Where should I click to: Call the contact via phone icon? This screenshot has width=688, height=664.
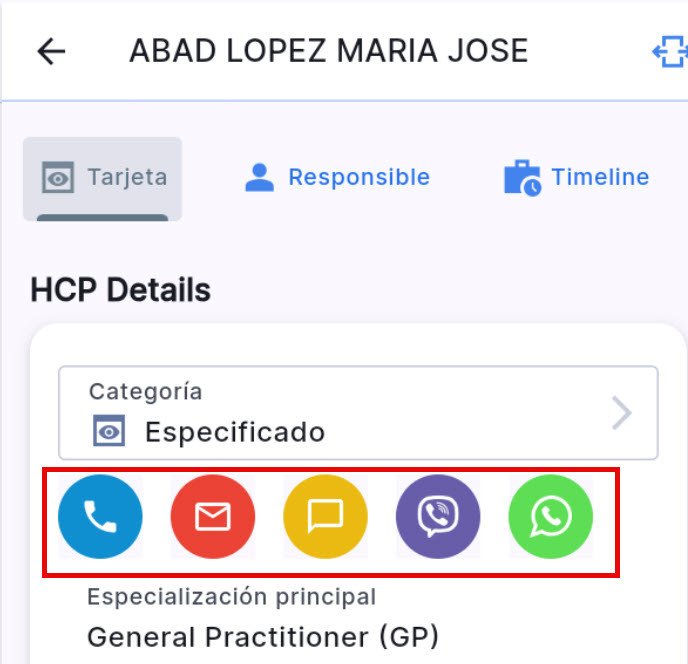pyautogui.click(x=100, y=517)
